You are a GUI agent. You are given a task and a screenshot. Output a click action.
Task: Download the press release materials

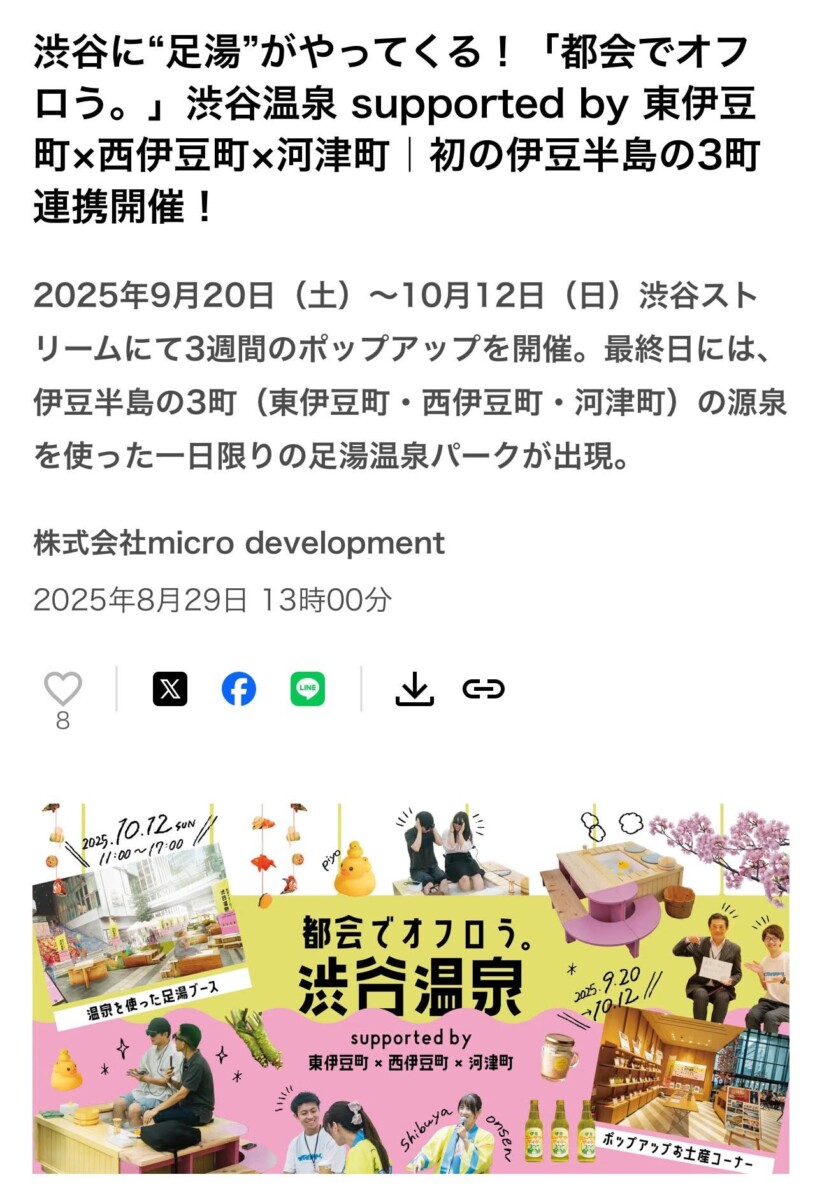pyautogui.click(x=415, y=688)
